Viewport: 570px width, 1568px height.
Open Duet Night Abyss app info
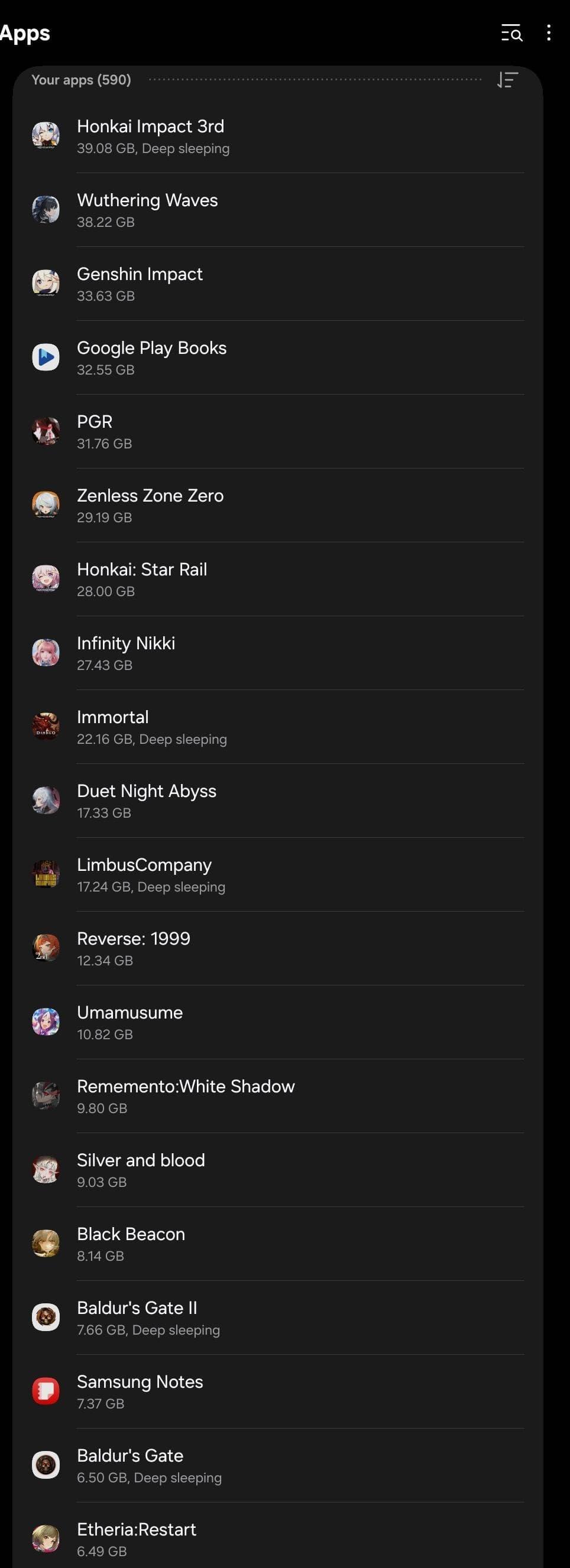(x=277, y=801)
